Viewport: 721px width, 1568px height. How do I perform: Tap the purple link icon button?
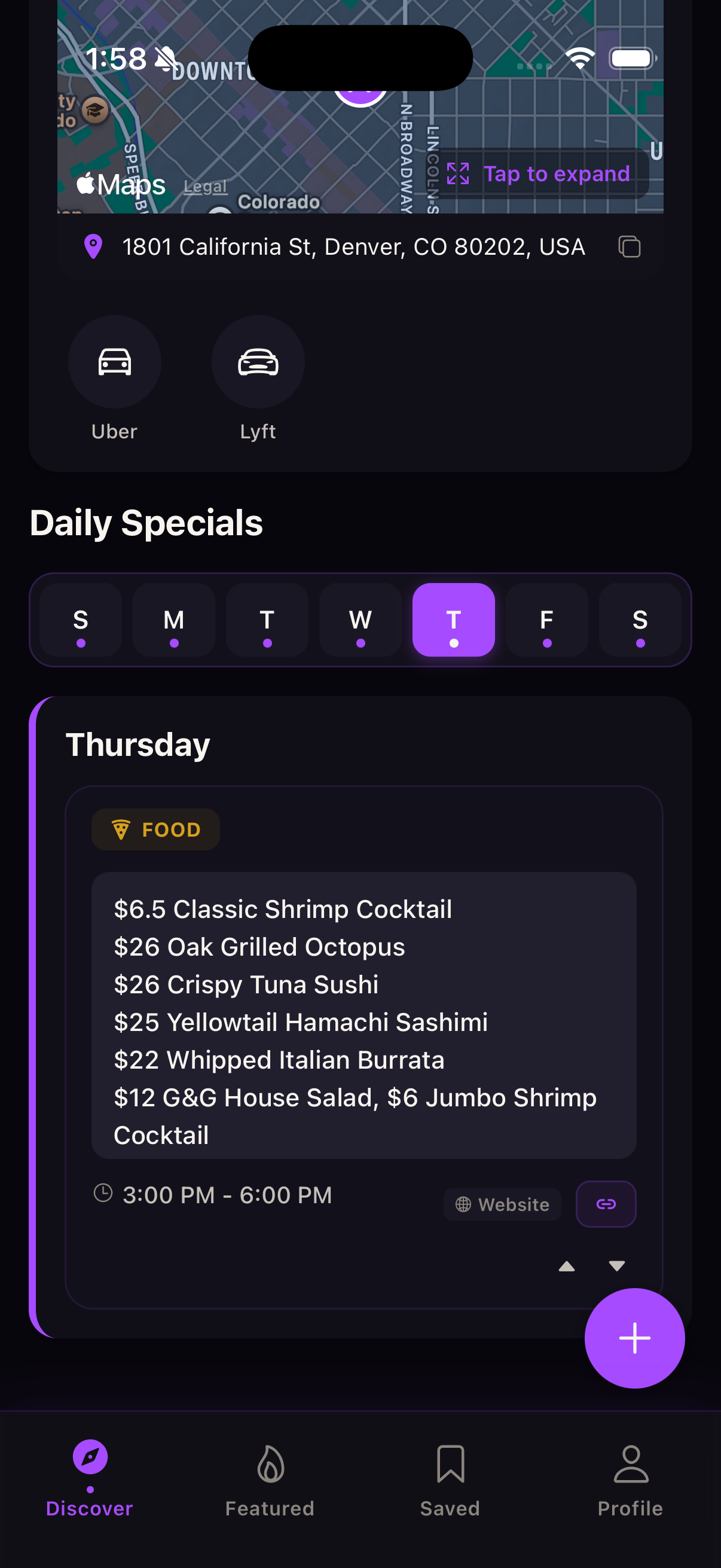[606, 1204]
